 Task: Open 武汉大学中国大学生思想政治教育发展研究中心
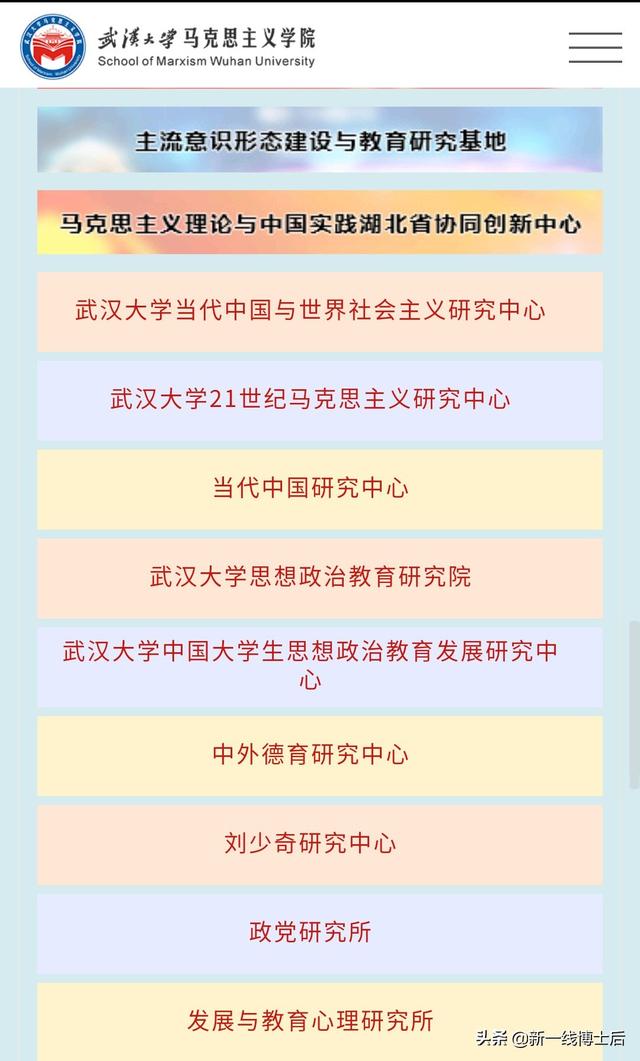coord(311,665)
